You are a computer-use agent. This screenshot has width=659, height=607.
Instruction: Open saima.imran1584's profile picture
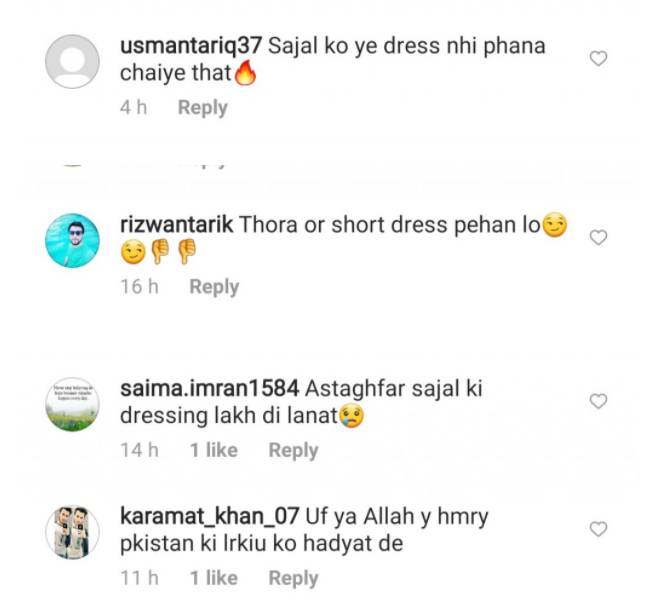pos(72,404)
